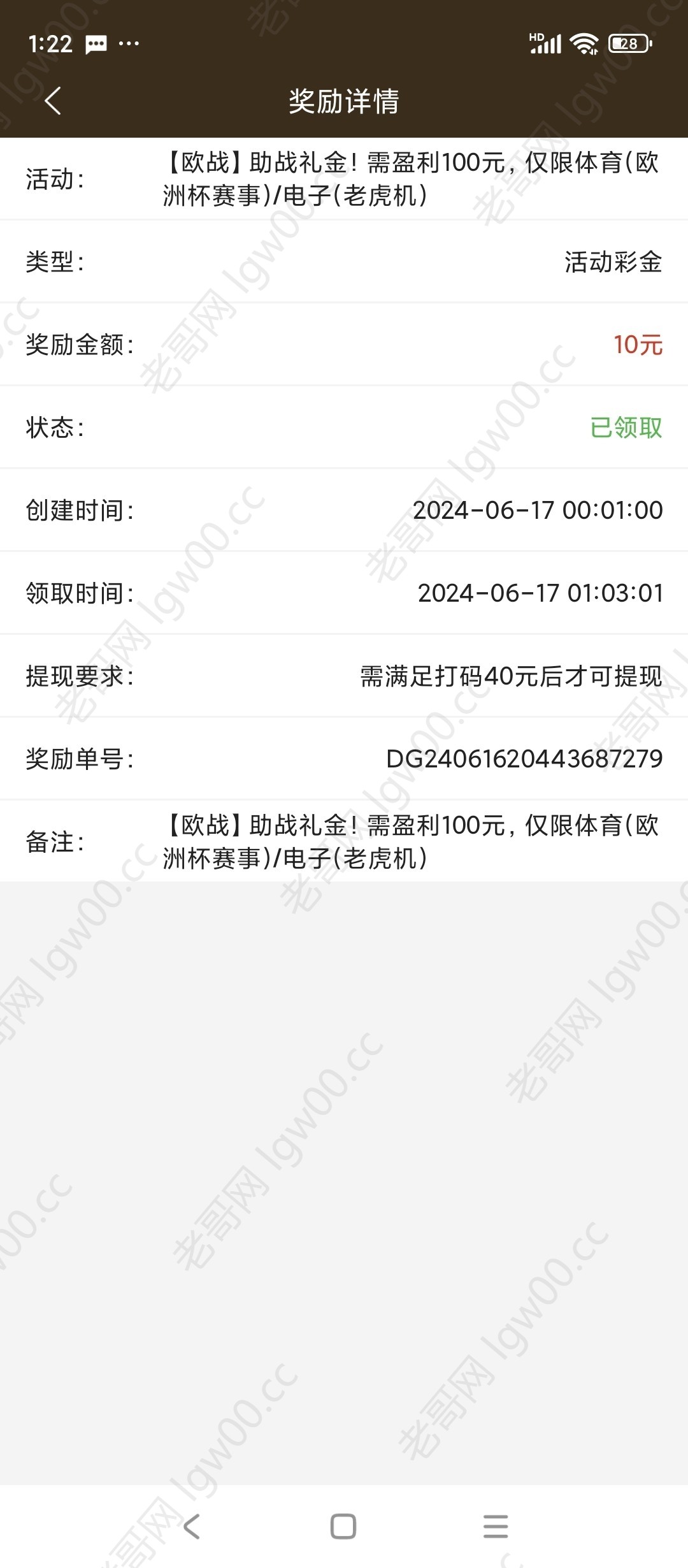Open the recent apps menu button
Image resolution: width=688 pixels, height=1568 pixels.
496,1526
